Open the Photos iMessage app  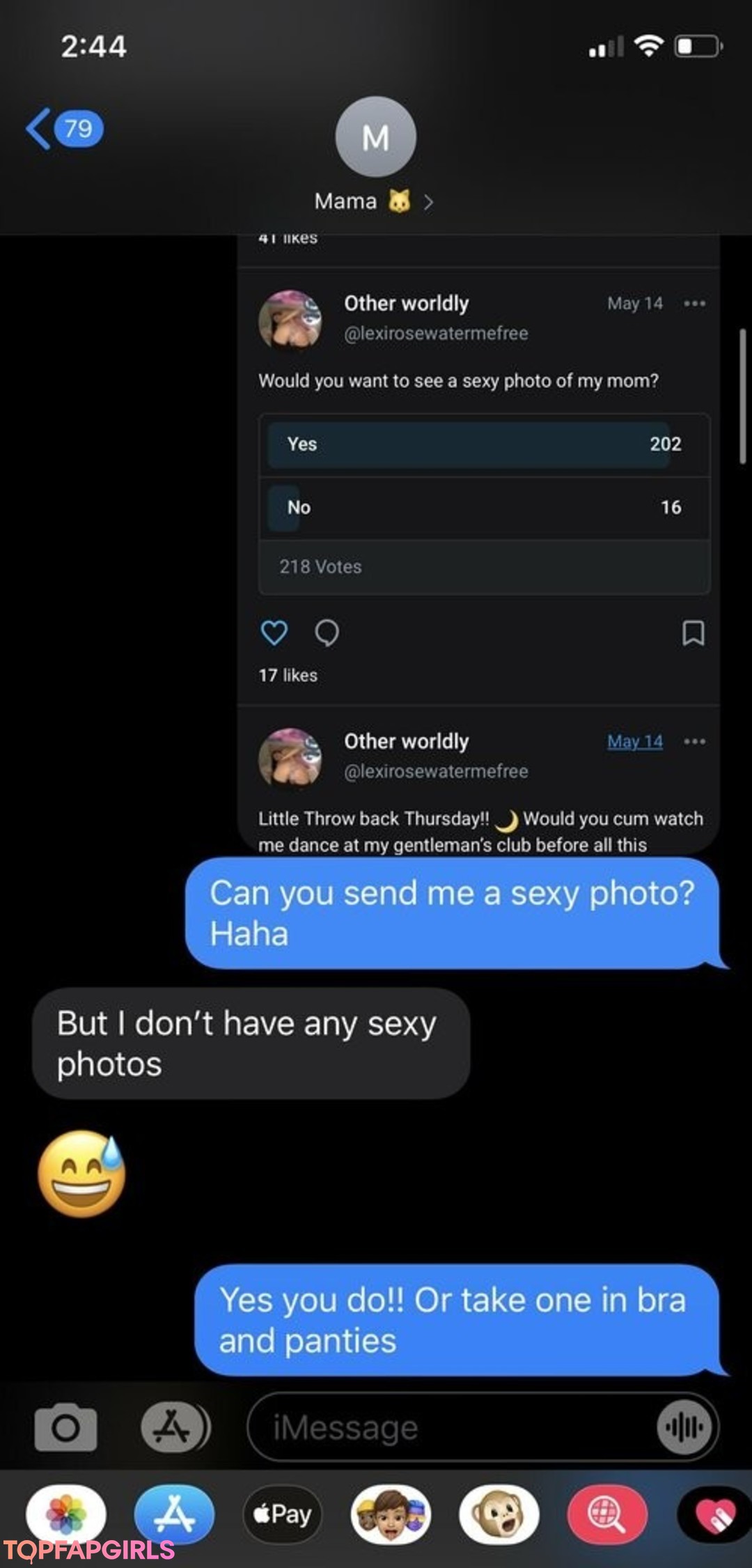(x=66, y=1514)
